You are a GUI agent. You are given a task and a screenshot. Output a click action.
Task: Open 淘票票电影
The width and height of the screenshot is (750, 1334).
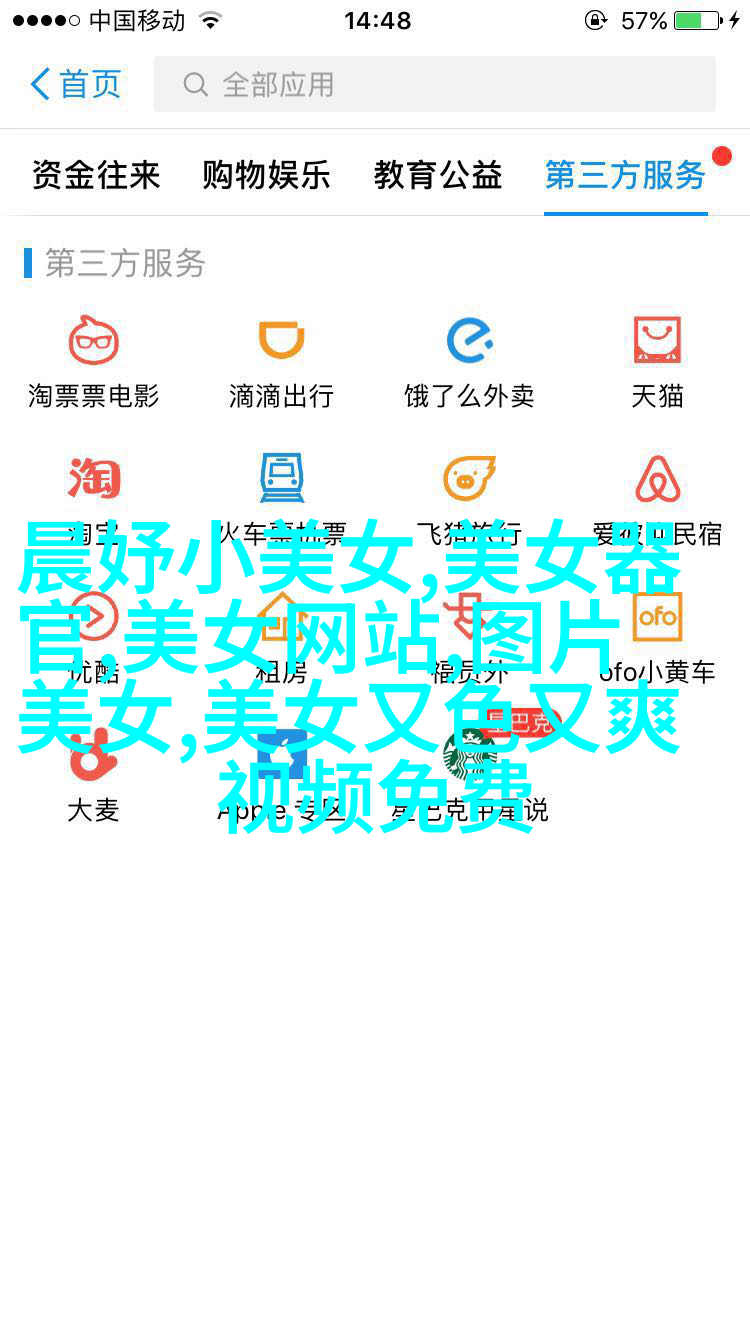point(94,362)
